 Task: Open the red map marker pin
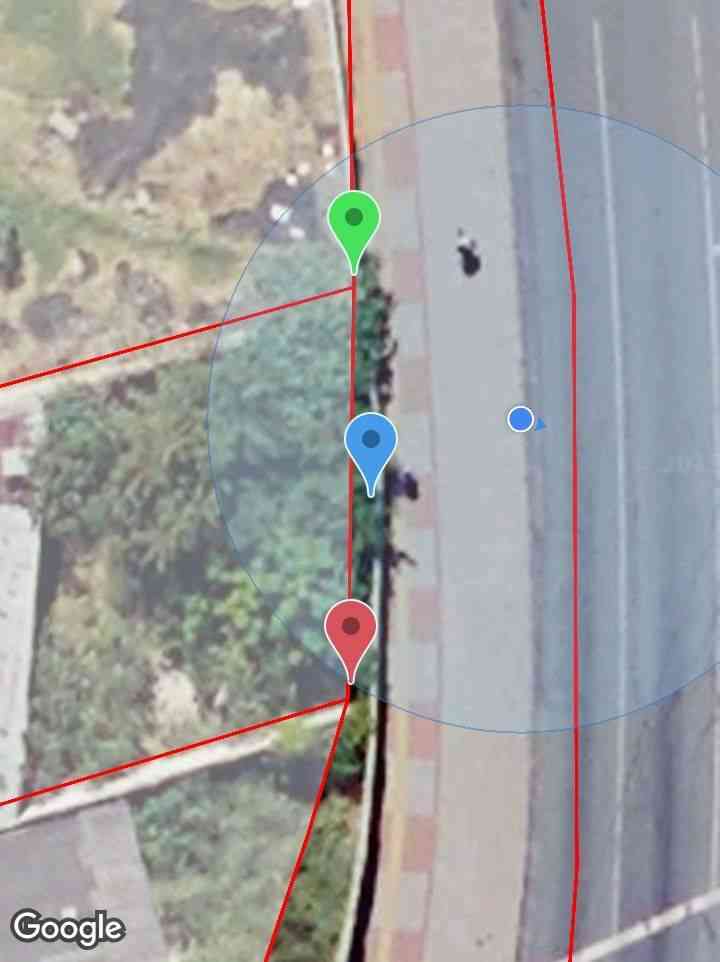(x=351, y=631)
